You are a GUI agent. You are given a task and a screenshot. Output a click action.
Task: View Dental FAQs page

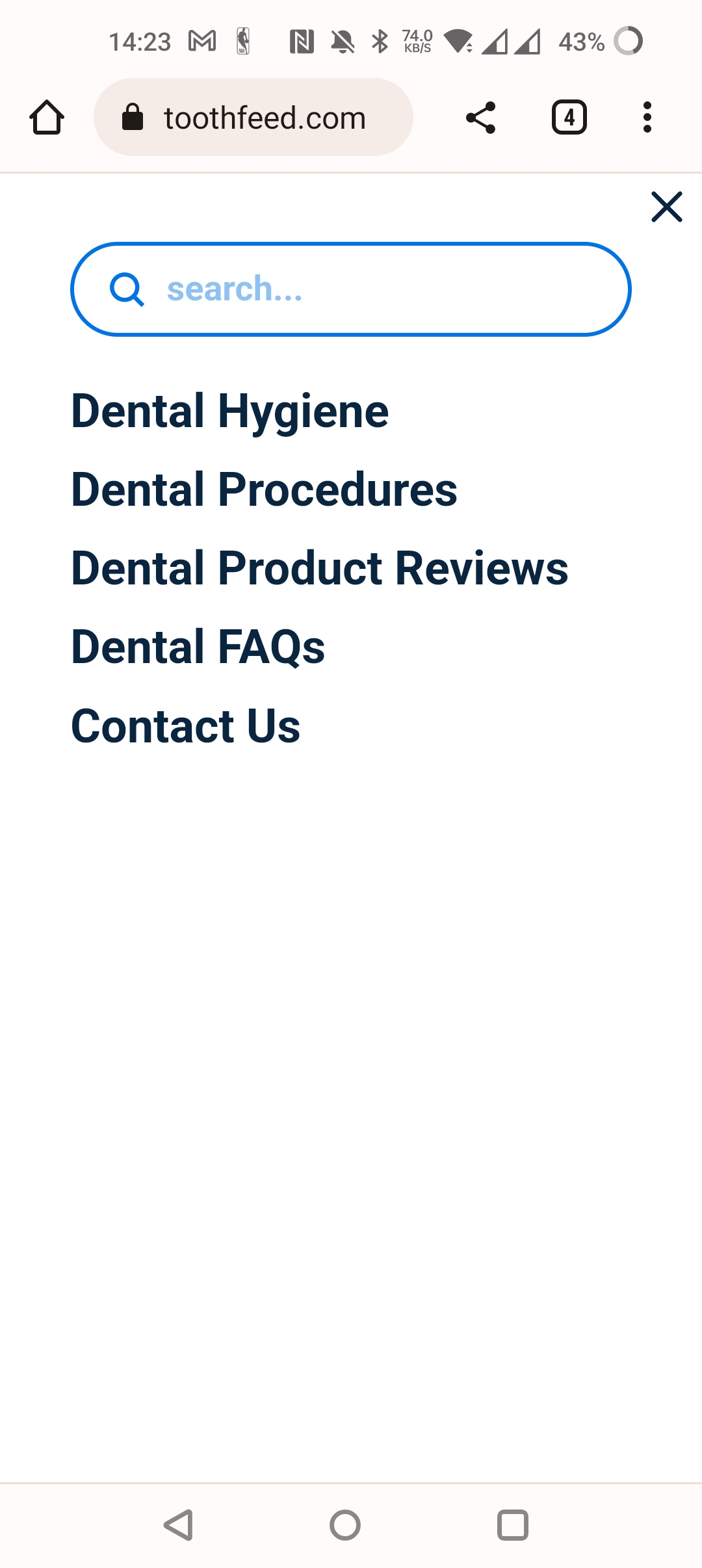pos(198,647)
